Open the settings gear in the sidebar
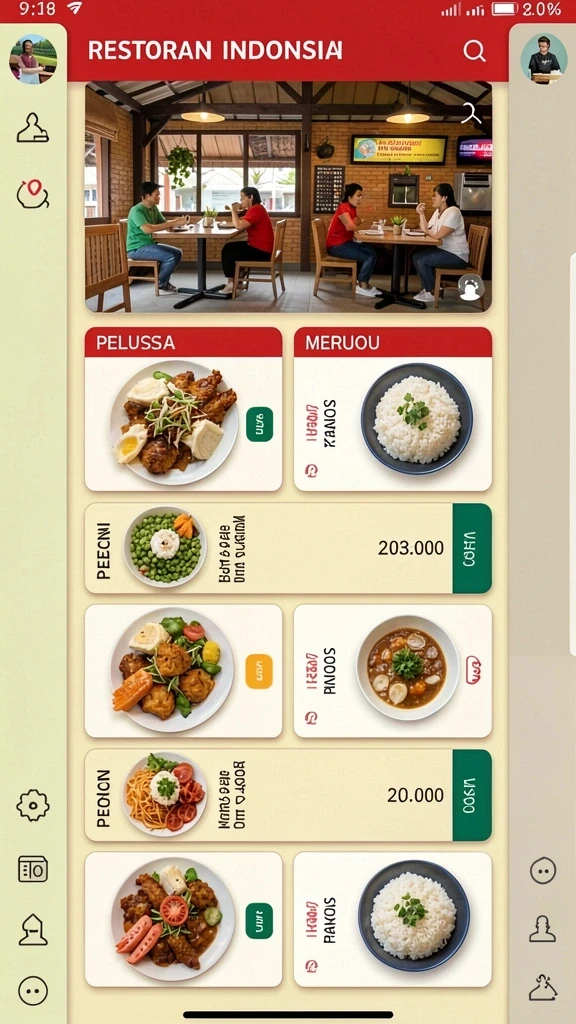The width and height of the screenshot is (576, 1024). pyautogui.click(x=33, y=805)
